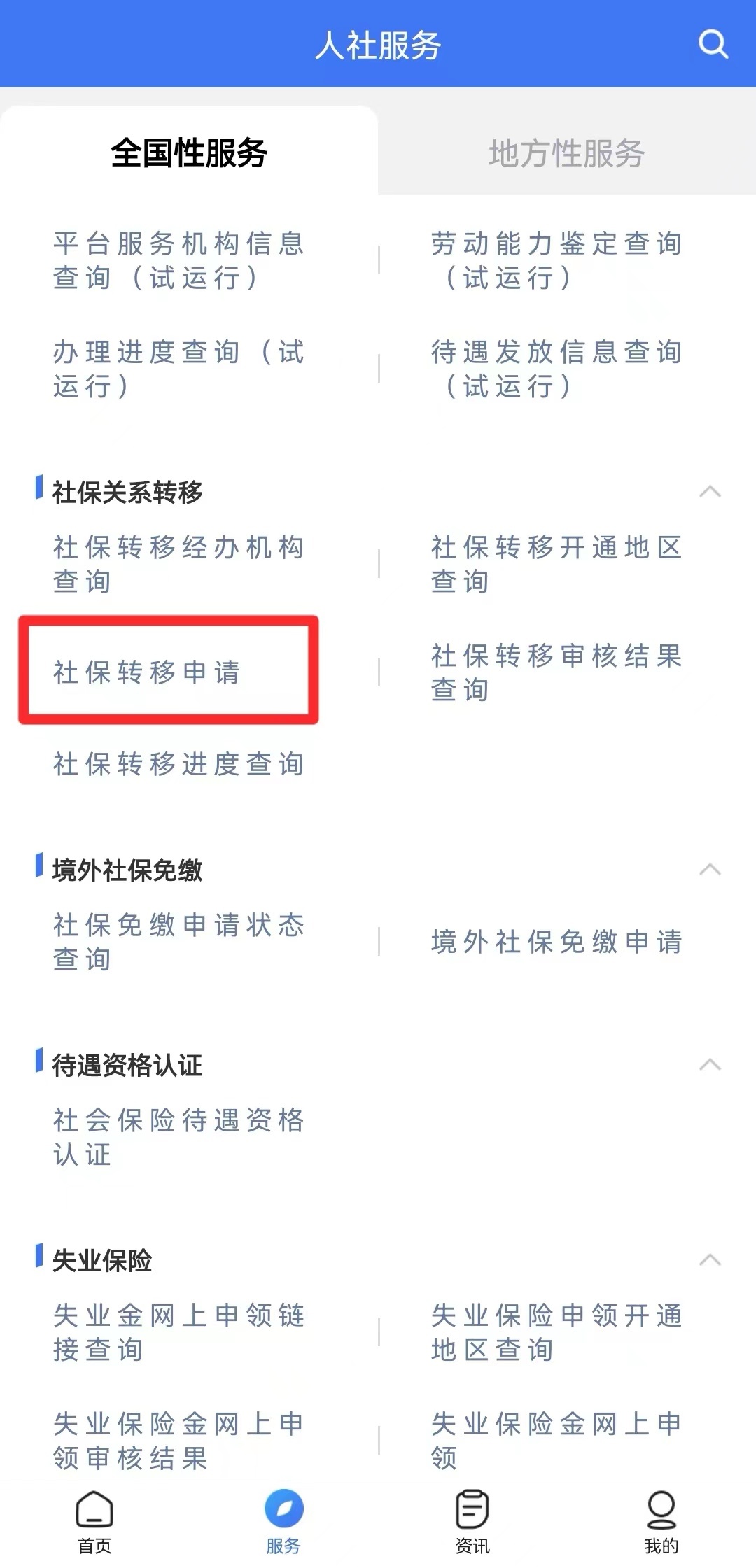Collapse the 失业保险 section
This screenshot has width=756, height=1568.
[x=710, y=1259]
